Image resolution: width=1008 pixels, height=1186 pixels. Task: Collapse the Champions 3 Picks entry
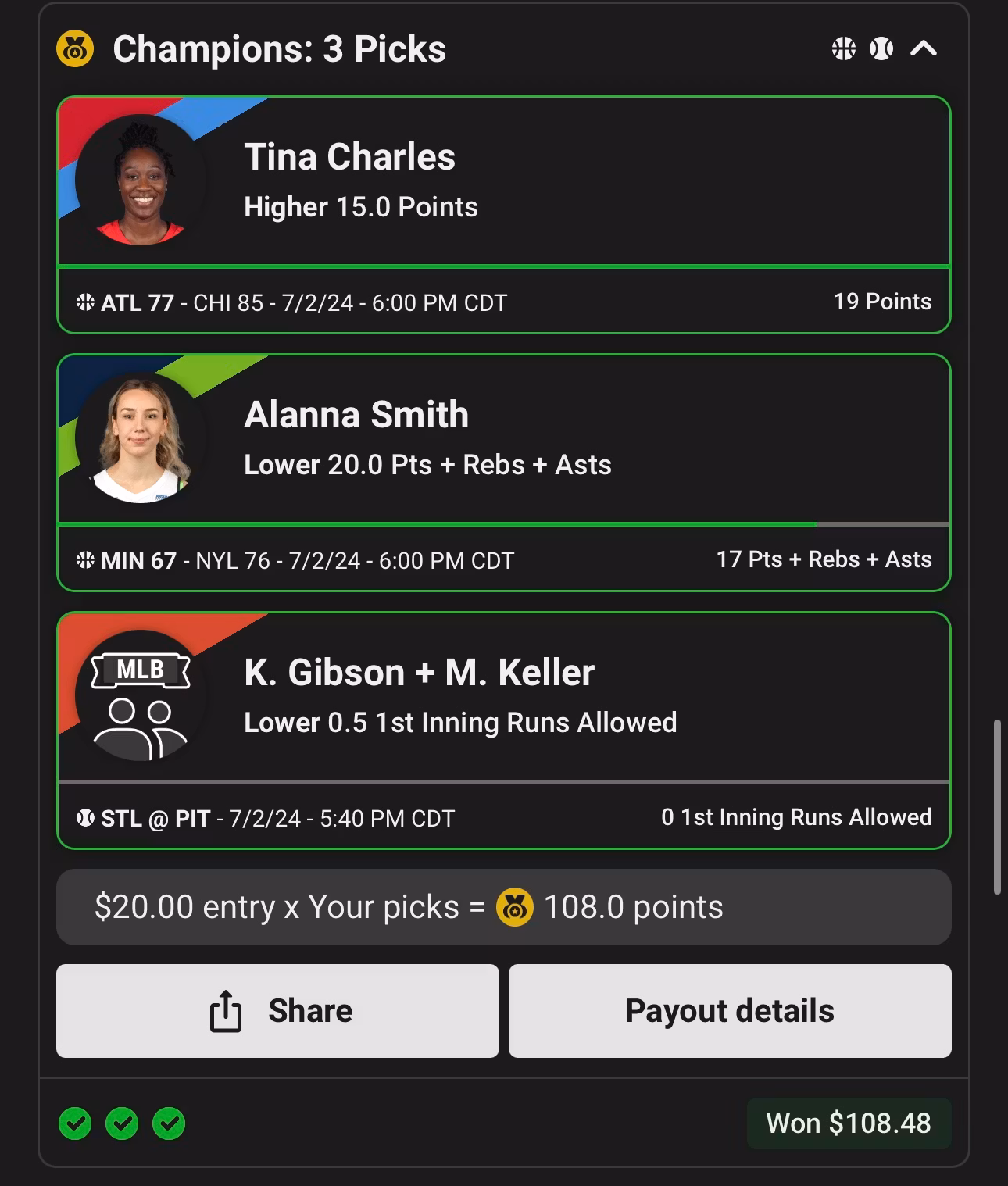click(924, 49)
